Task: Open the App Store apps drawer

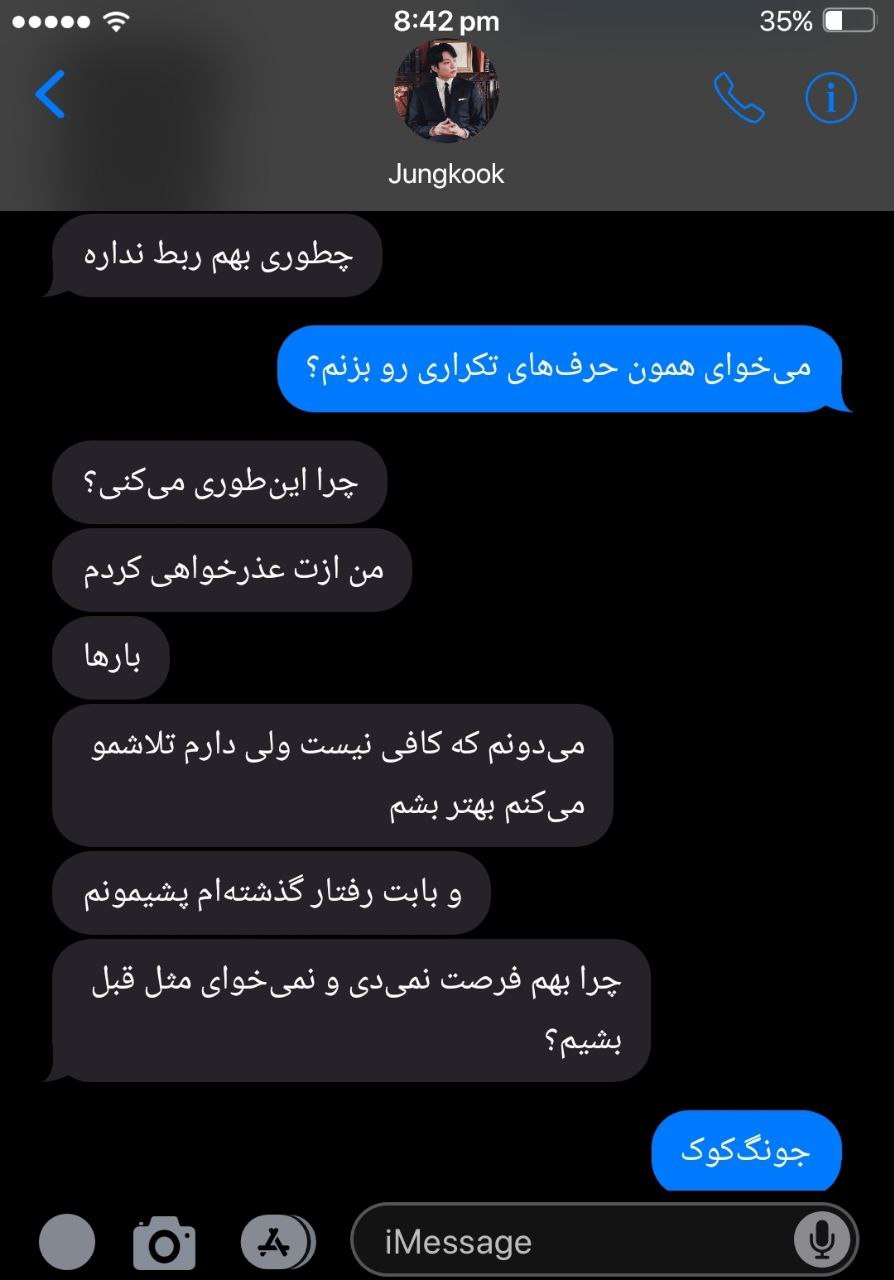Action: coord(274,1242)
